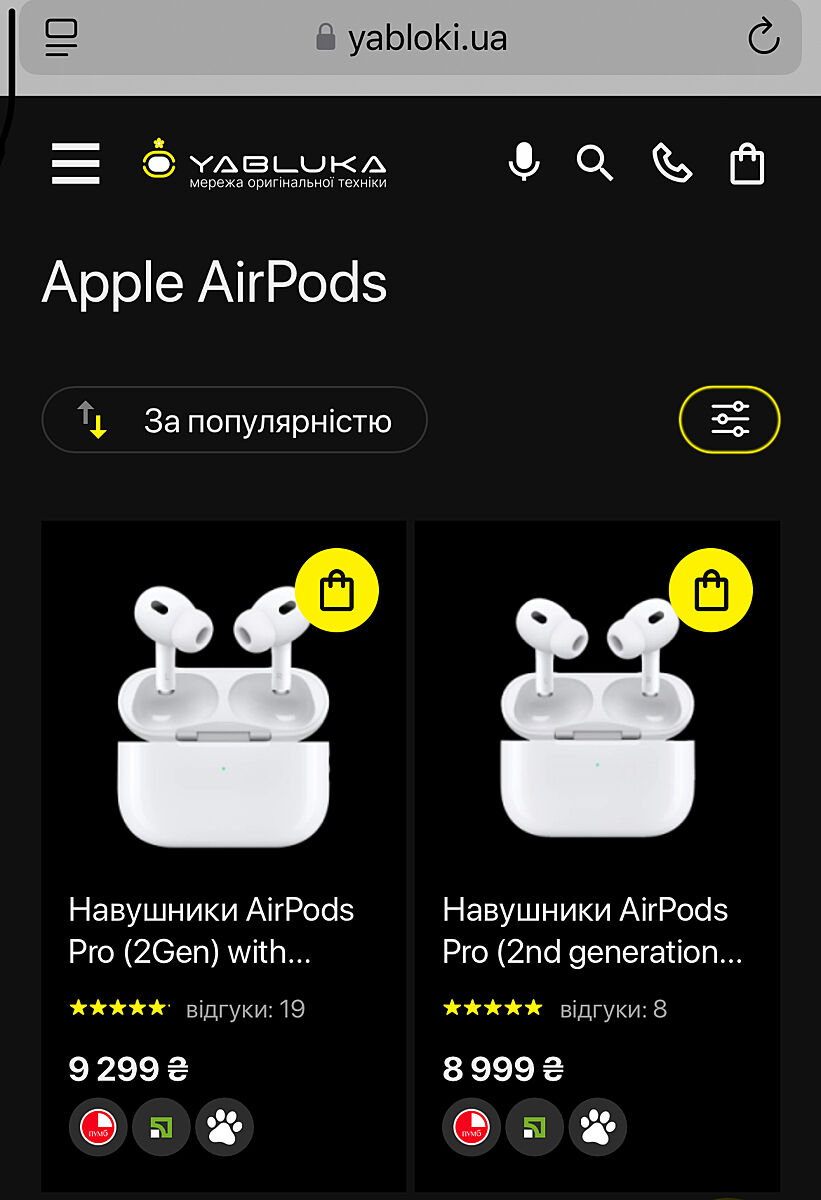Add the 8 999 ₴ AirPods to cart

click(x=710, y=591)
